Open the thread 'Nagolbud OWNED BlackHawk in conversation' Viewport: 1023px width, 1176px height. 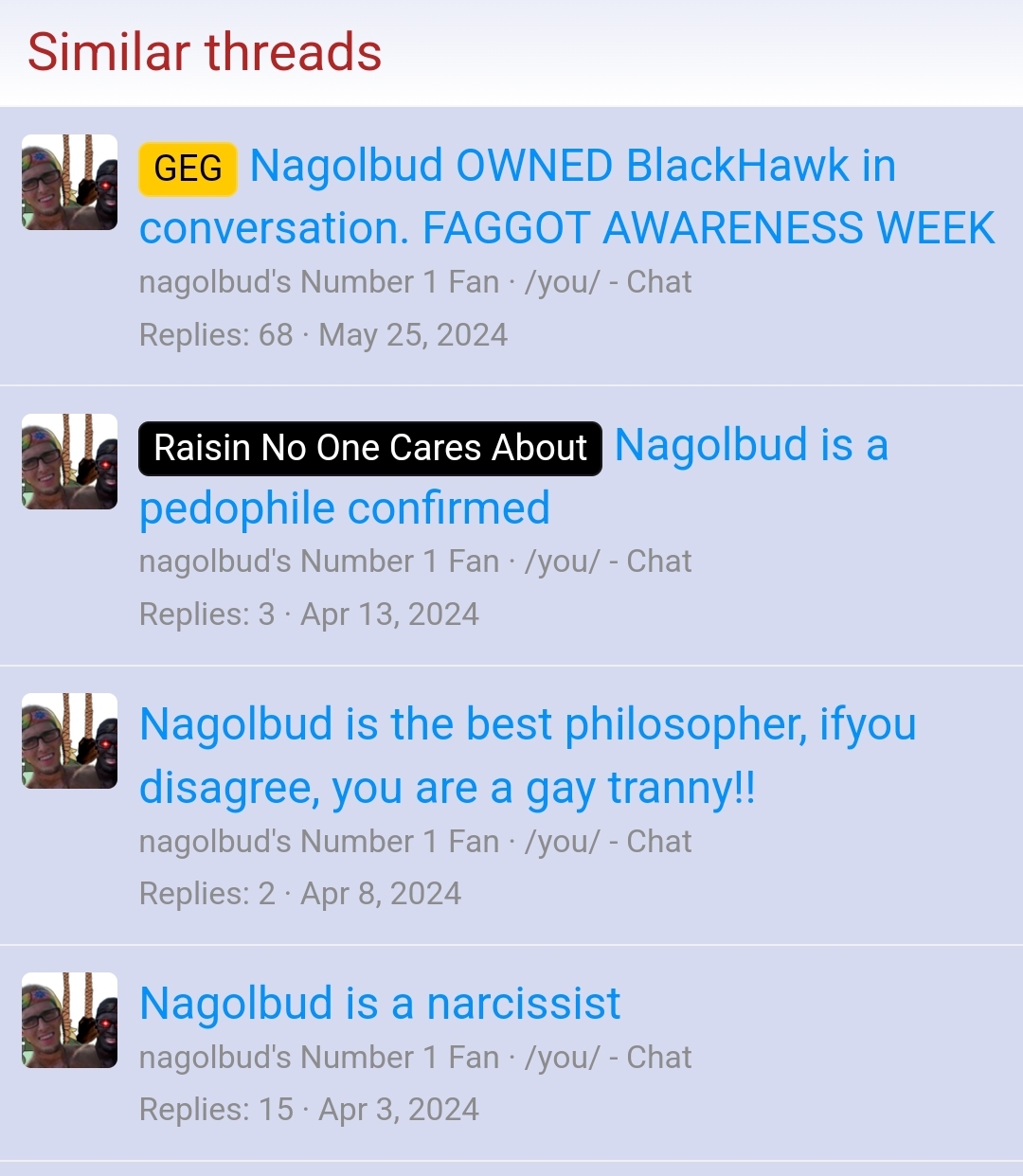(572, 168)
